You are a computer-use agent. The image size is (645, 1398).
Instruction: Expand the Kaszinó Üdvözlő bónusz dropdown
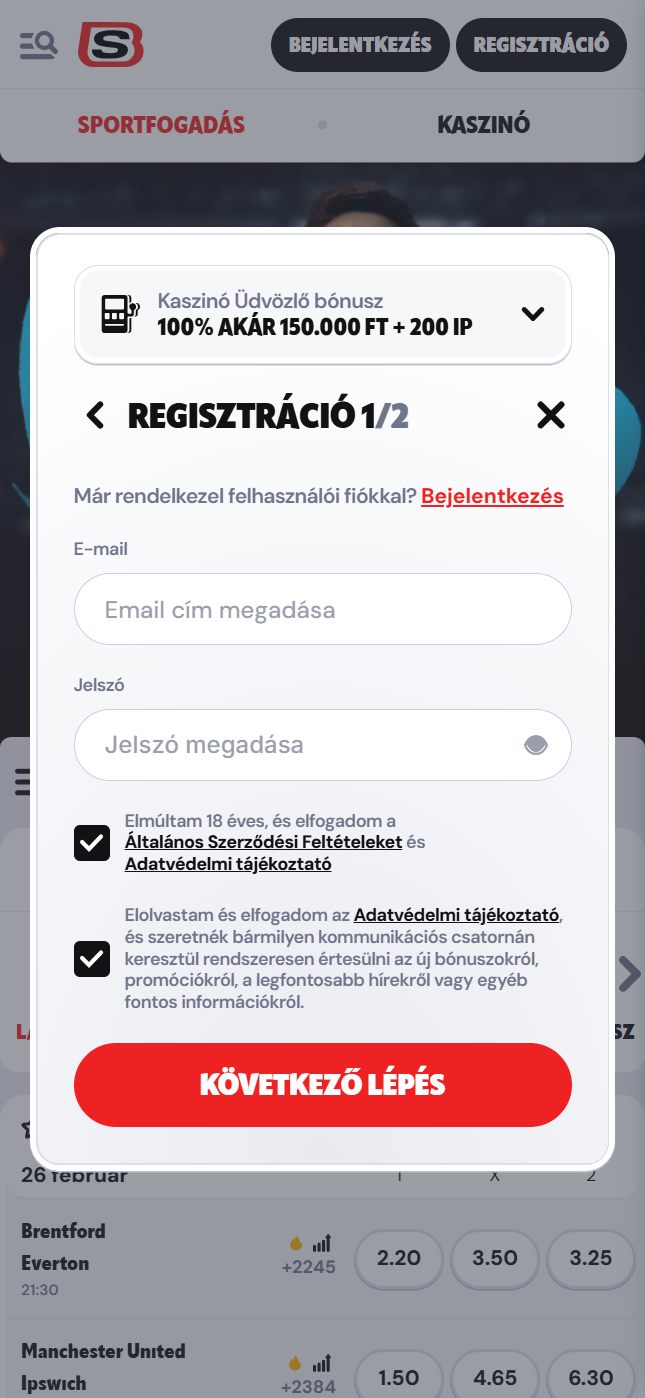532,314
